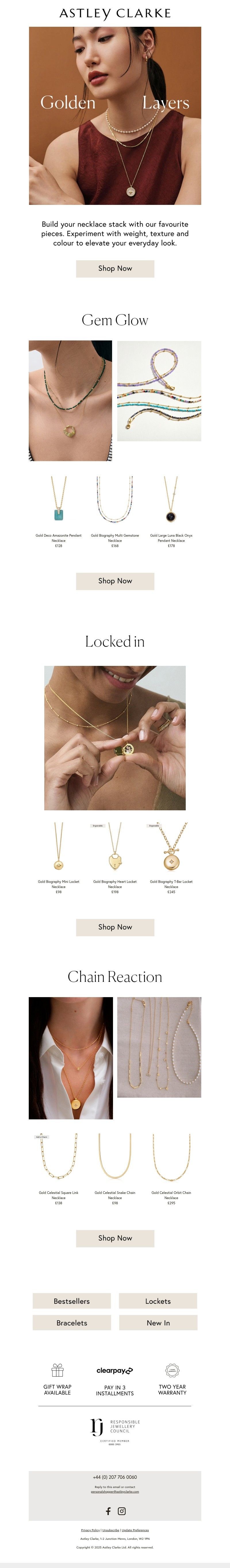Tap the Unsubscribe link
The height and width of the screenshot is (1568, 230).
click(111, 1530)
